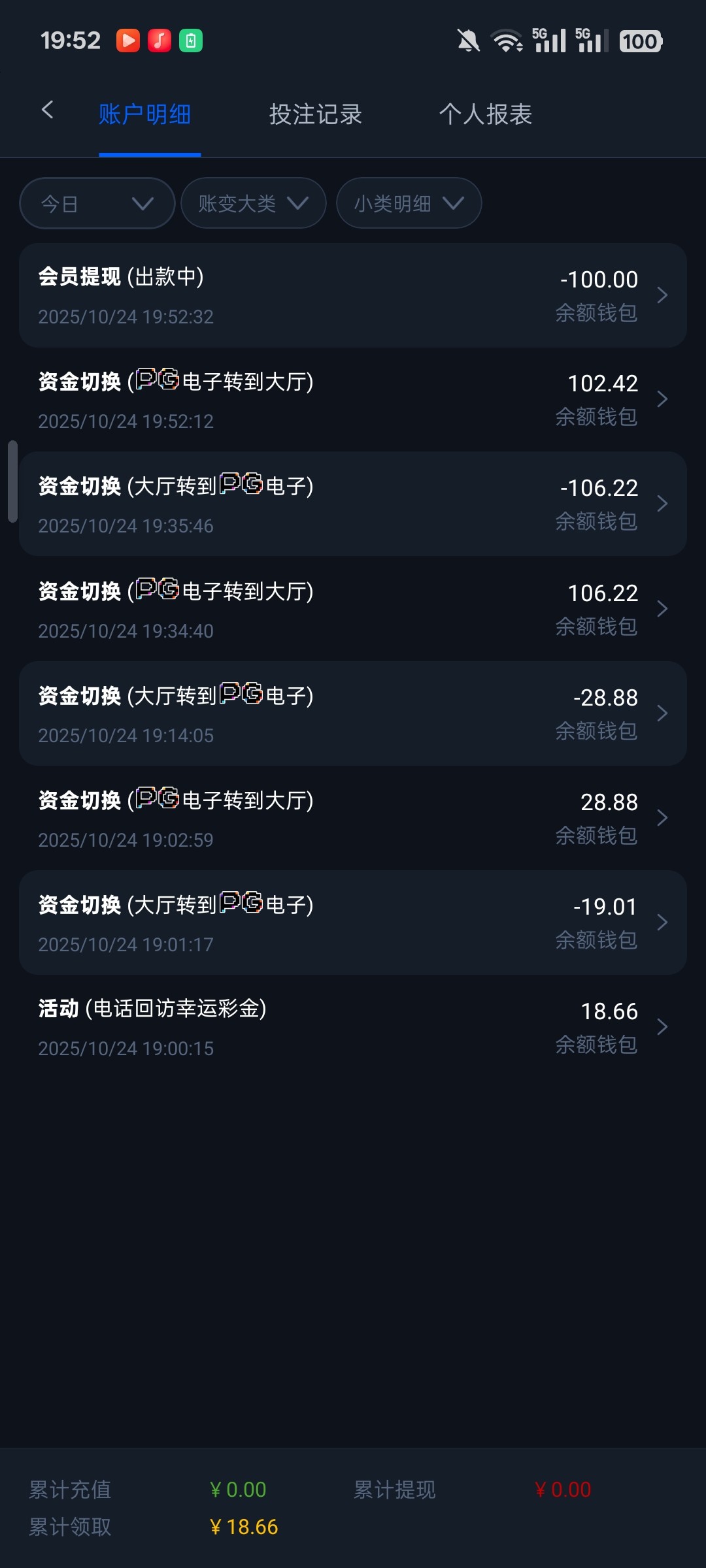Click the PG 电子 logo in the 19:52:12 record
The height and width of the screenshot is (1568, 706).
159,381
